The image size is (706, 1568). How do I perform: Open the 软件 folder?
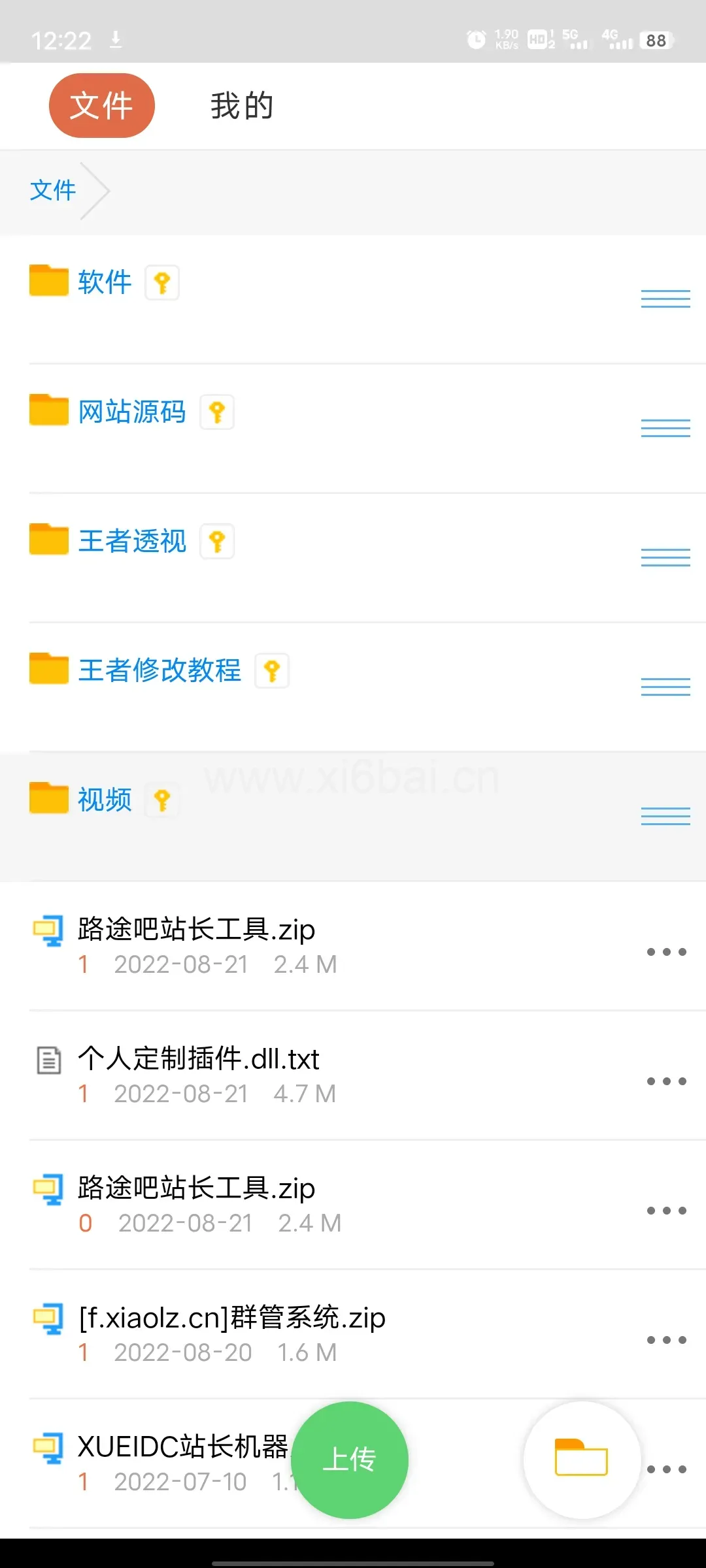pyautogui.click(x=105, y=282)
